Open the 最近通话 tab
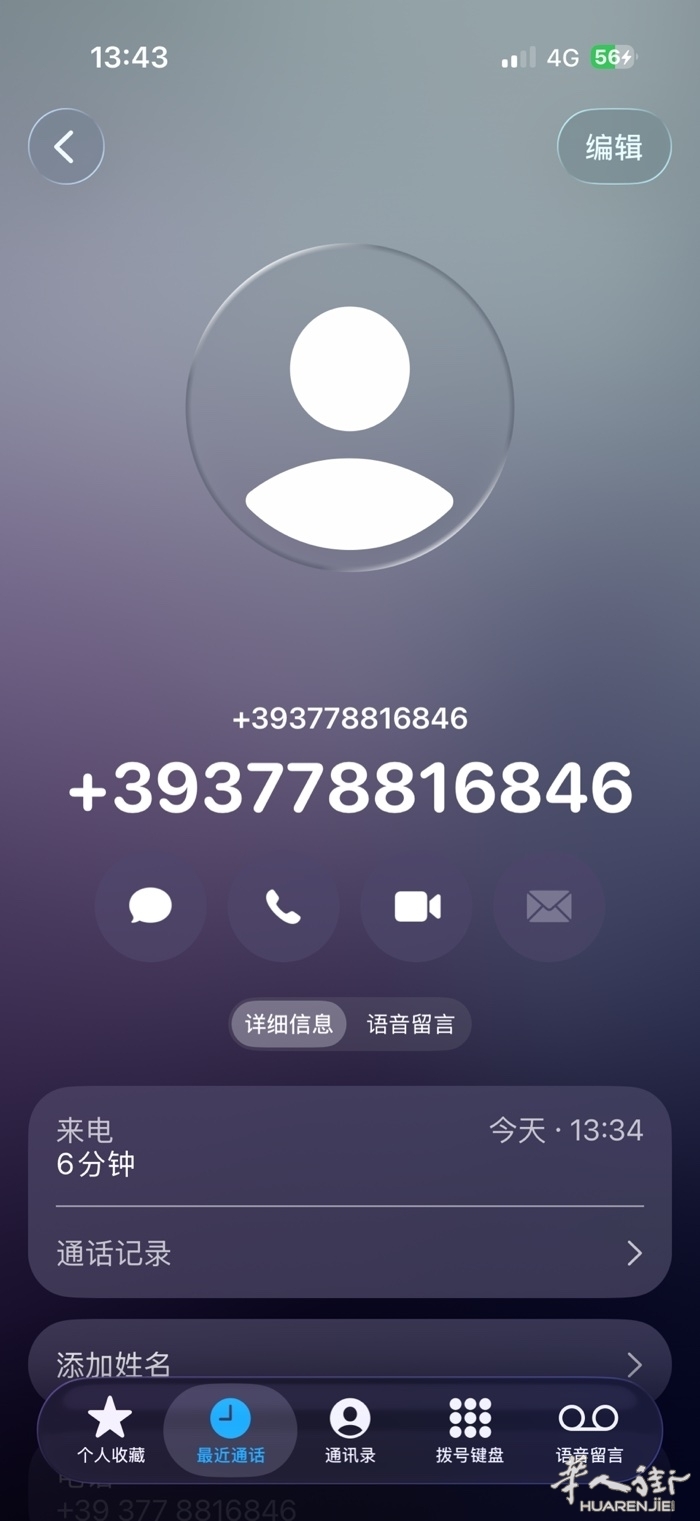The width and height of the screenshot is (700, 1521). 230,1431
